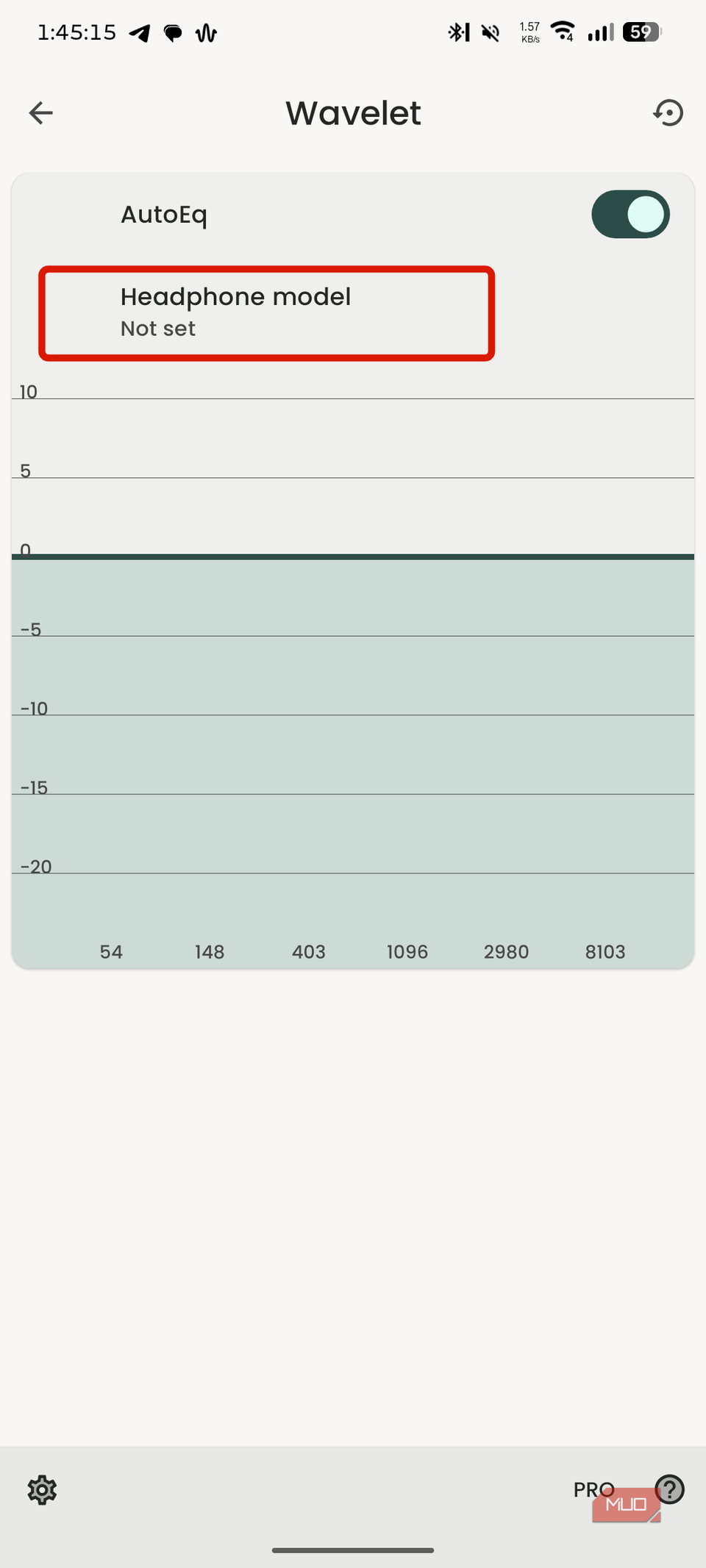Open the help question mark icon

pyautogui.click(x=669, y=1489)
